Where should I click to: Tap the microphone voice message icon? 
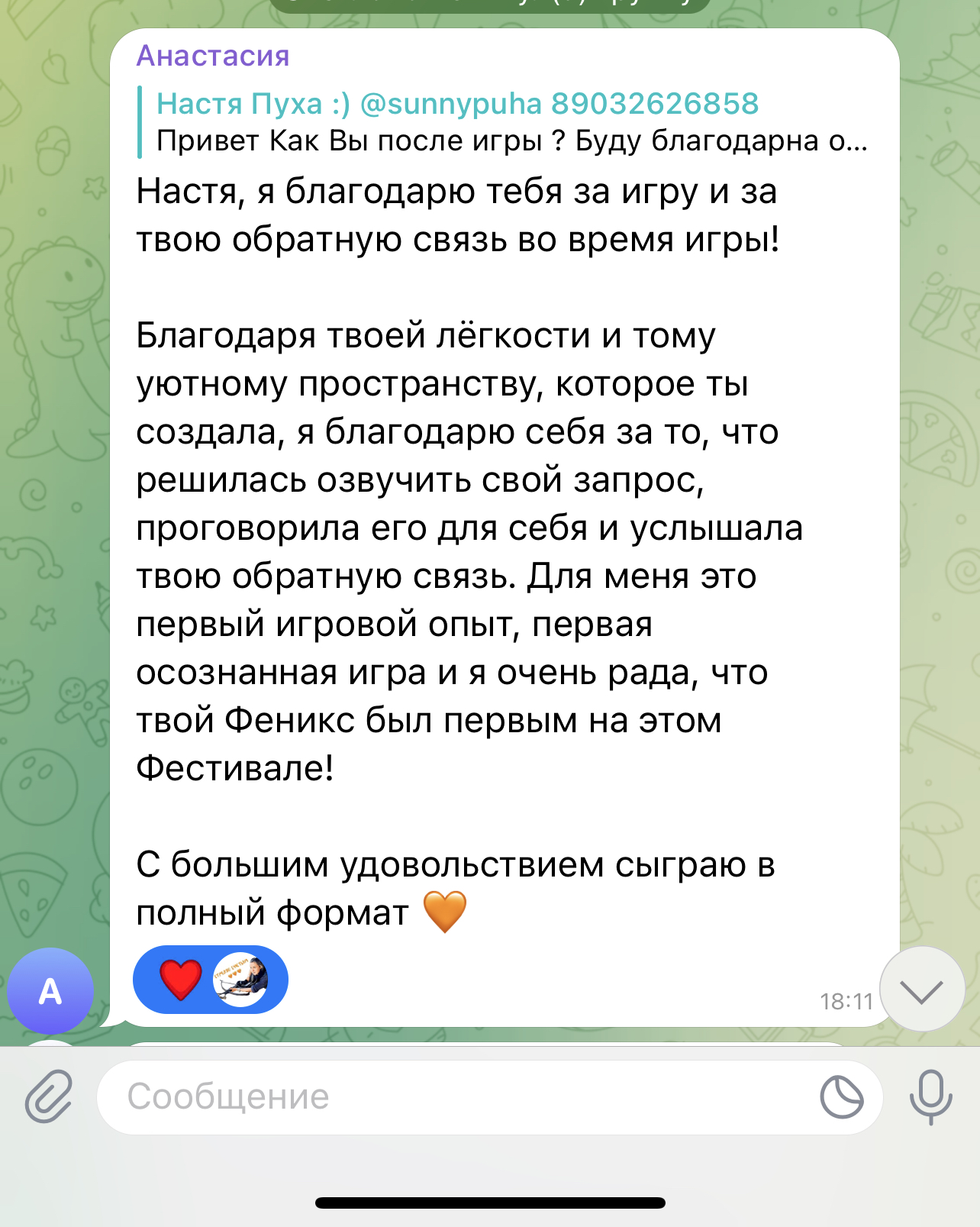pos(930,1096)
